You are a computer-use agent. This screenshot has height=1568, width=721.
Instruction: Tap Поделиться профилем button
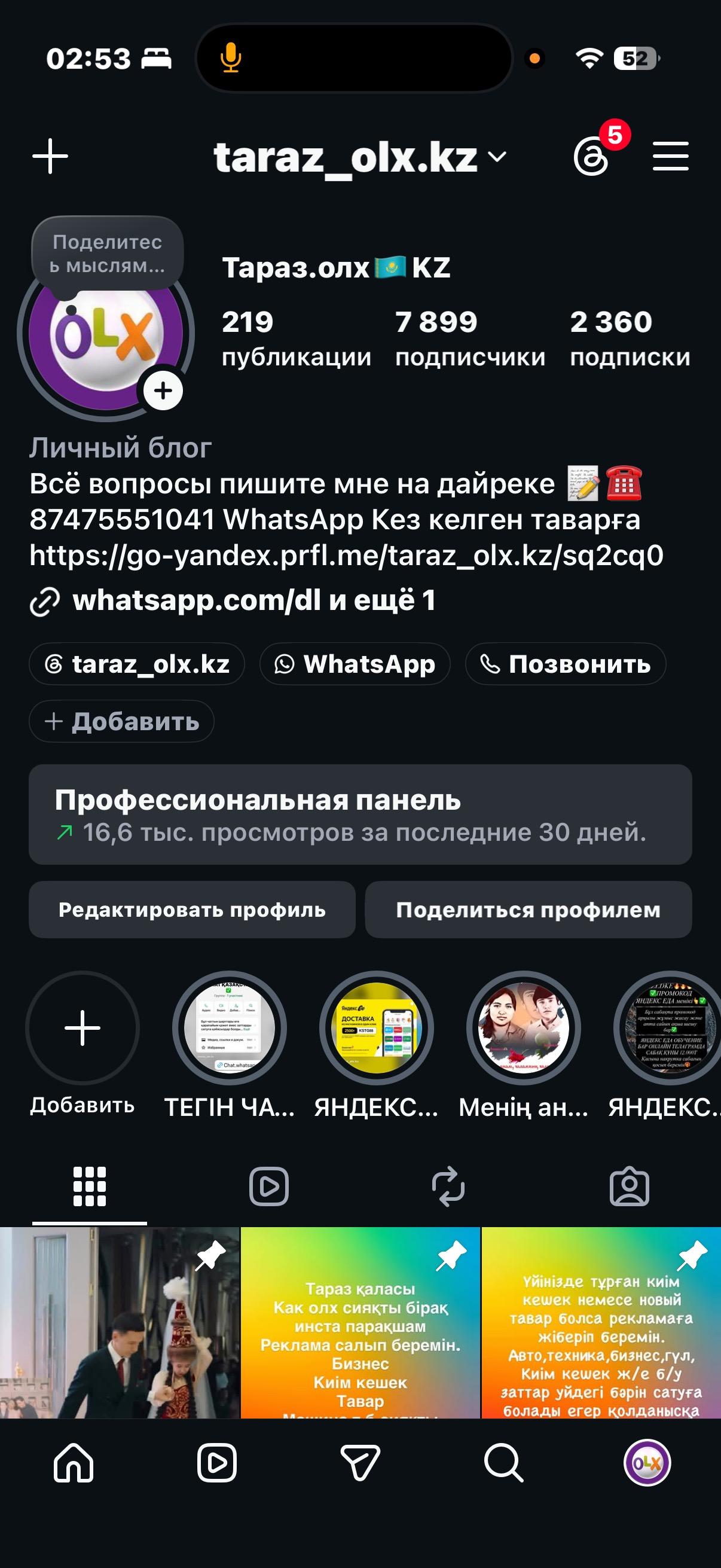[528, 910]
